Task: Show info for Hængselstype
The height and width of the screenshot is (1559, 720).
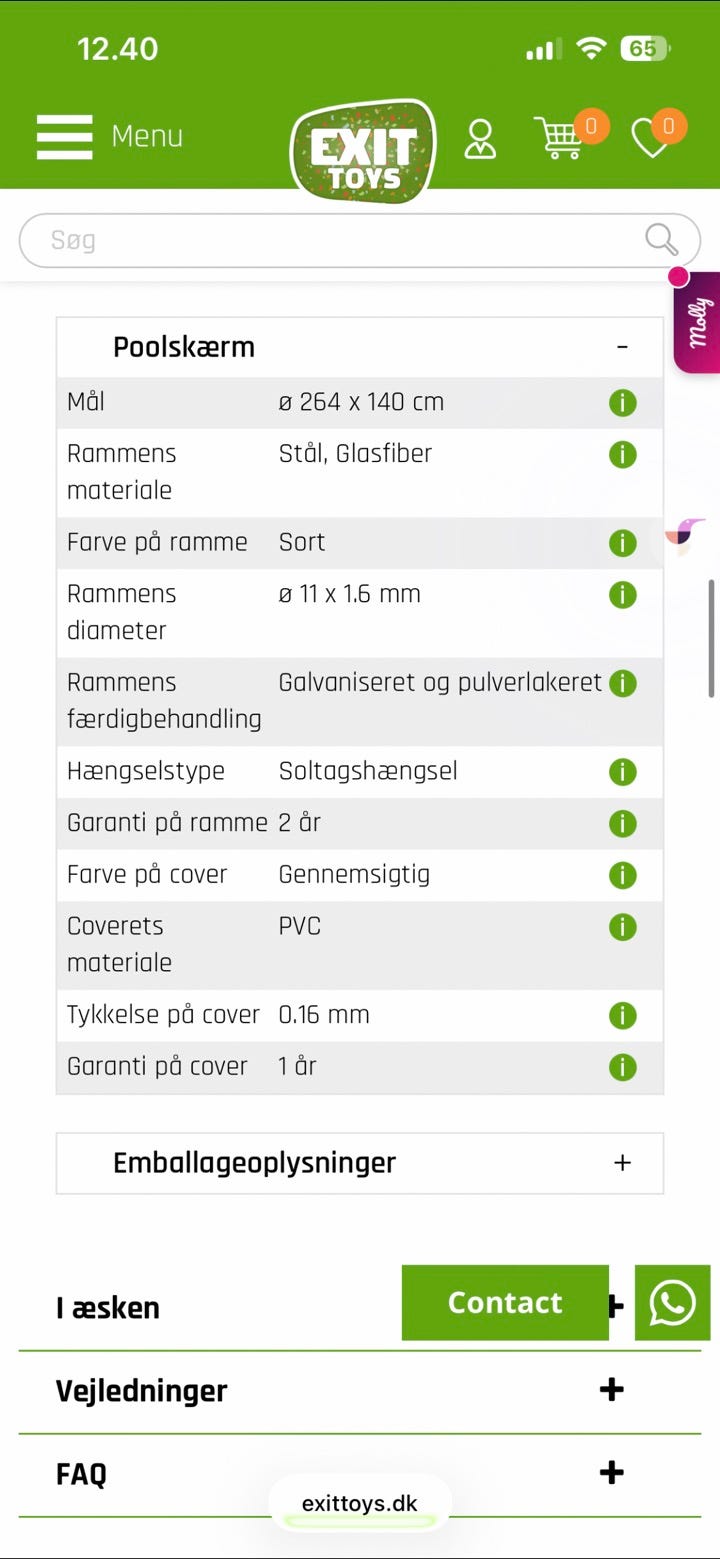Action: tap(622, 772)
